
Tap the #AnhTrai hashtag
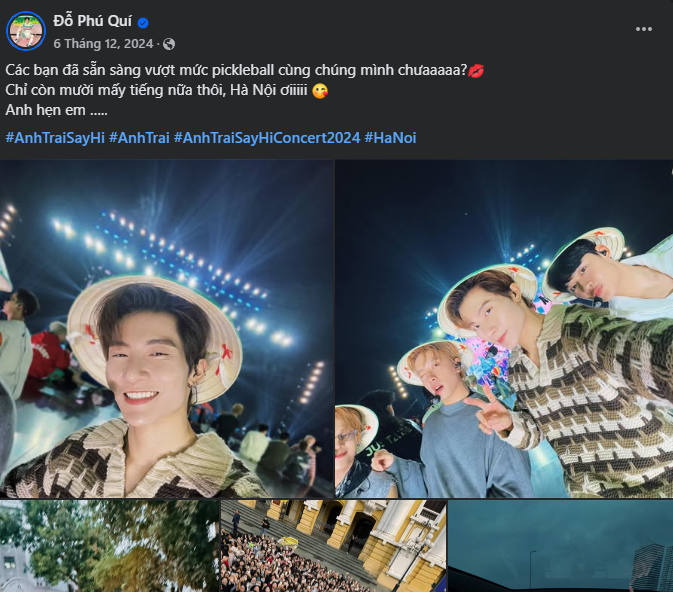[138, 136]
